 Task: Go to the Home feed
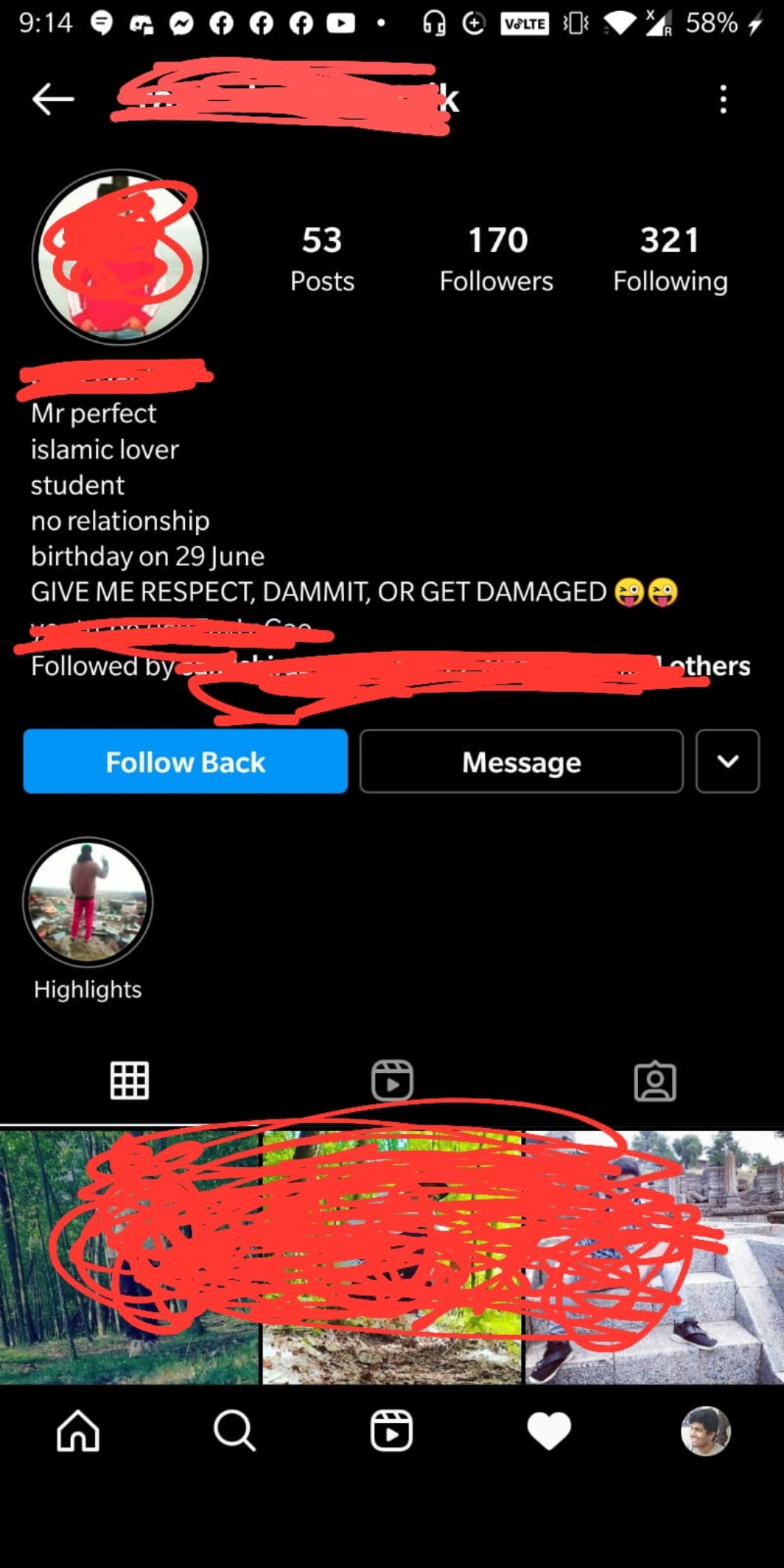tap(78, 1431)
